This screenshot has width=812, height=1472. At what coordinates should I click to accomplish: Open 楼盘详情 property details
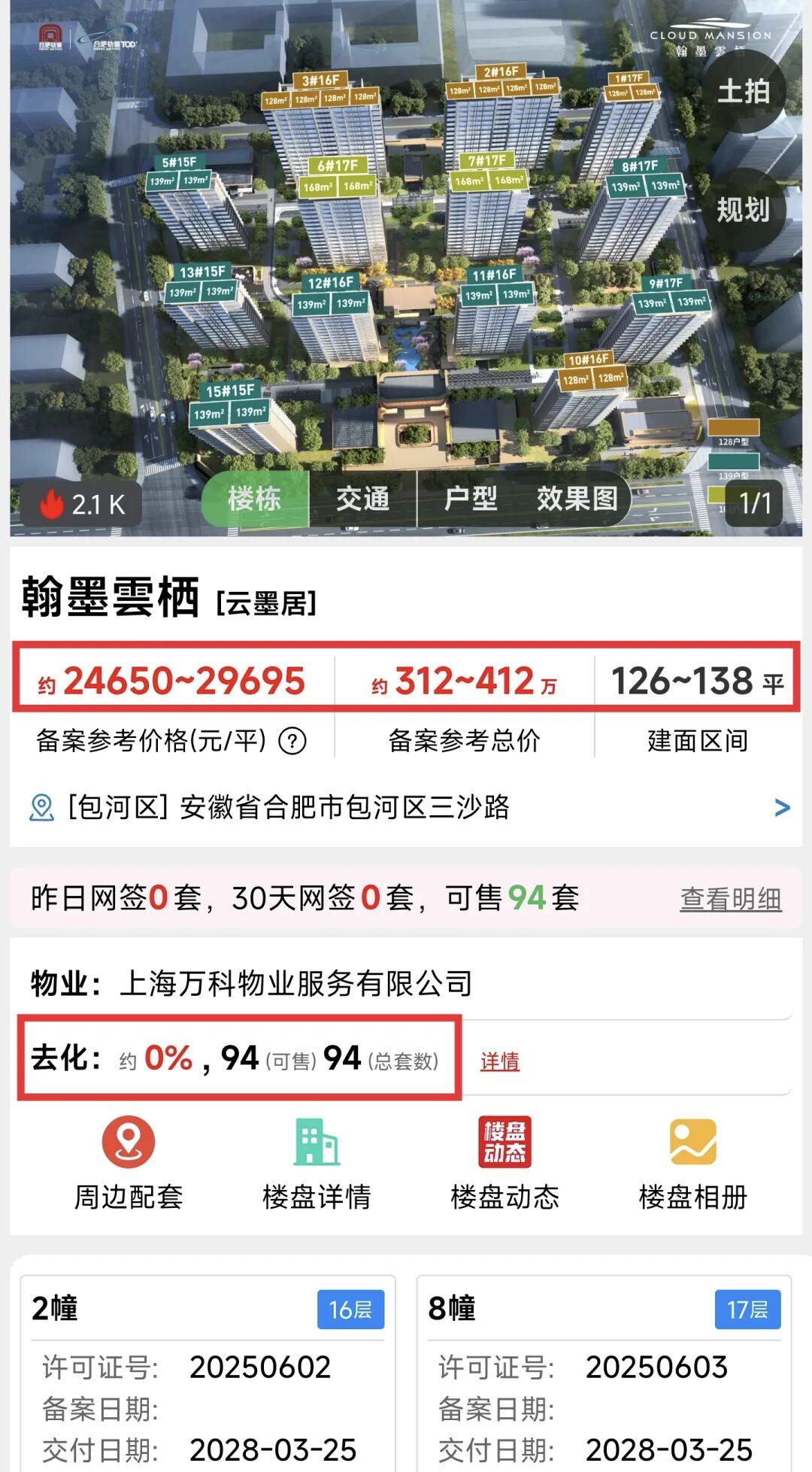(317, 1162)
